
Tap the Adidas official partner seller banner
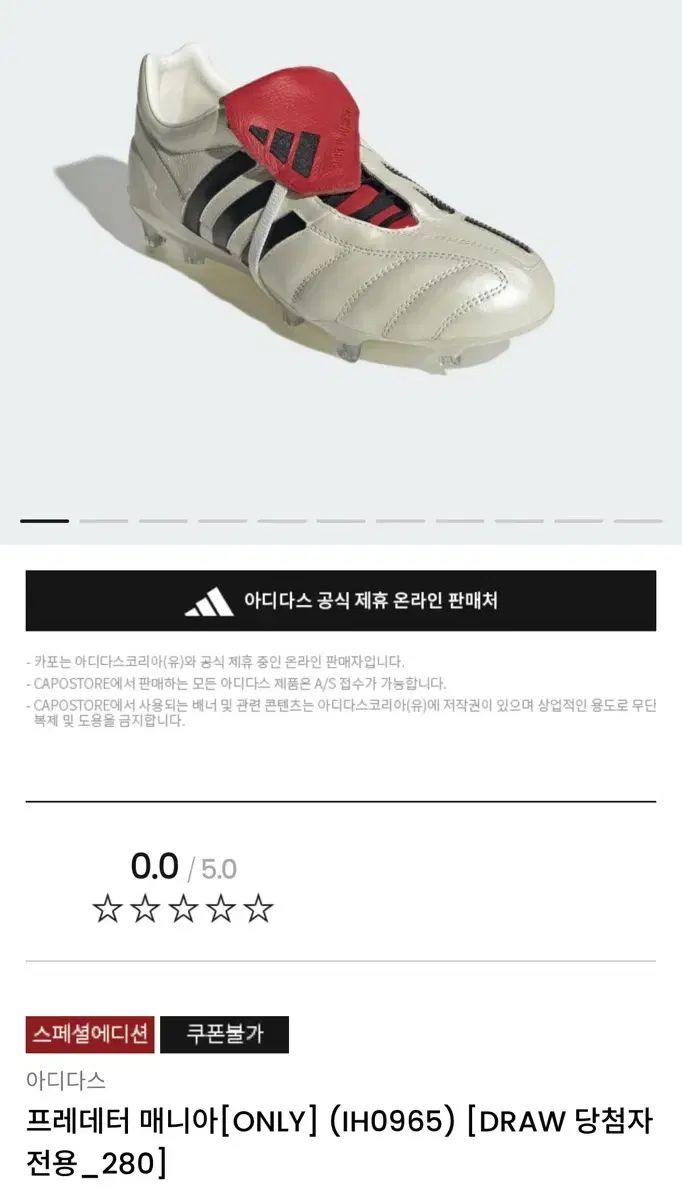pos(340,601)
